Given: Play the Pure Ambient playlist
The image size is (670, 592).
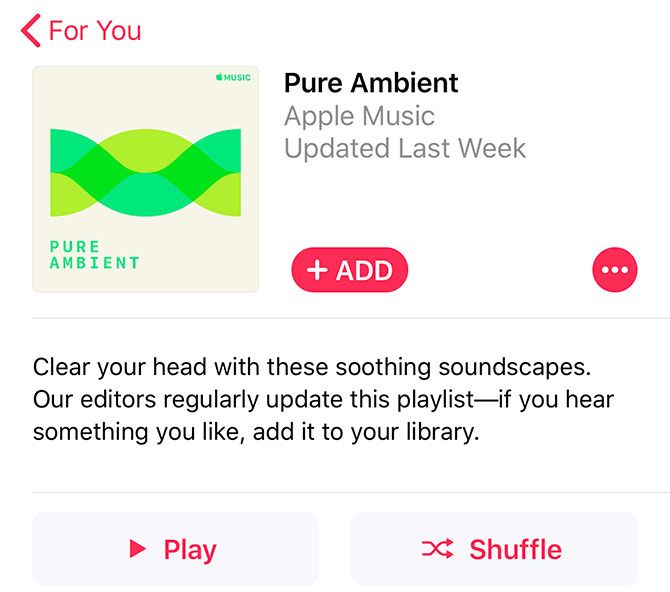Looking at the screenshot, I should pos(175,549).
